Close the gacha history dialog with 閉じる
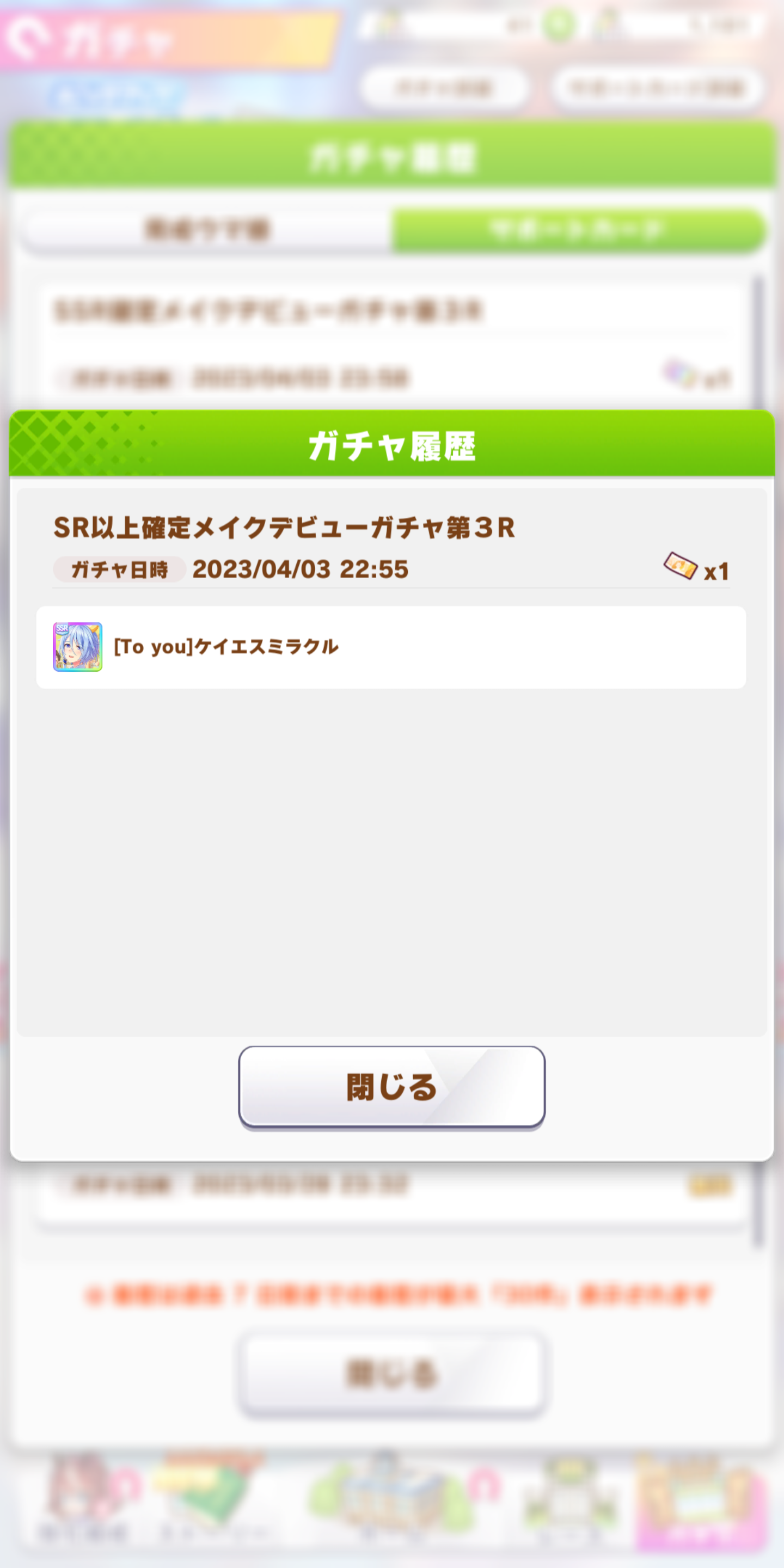 click(x=391, y=1087)
